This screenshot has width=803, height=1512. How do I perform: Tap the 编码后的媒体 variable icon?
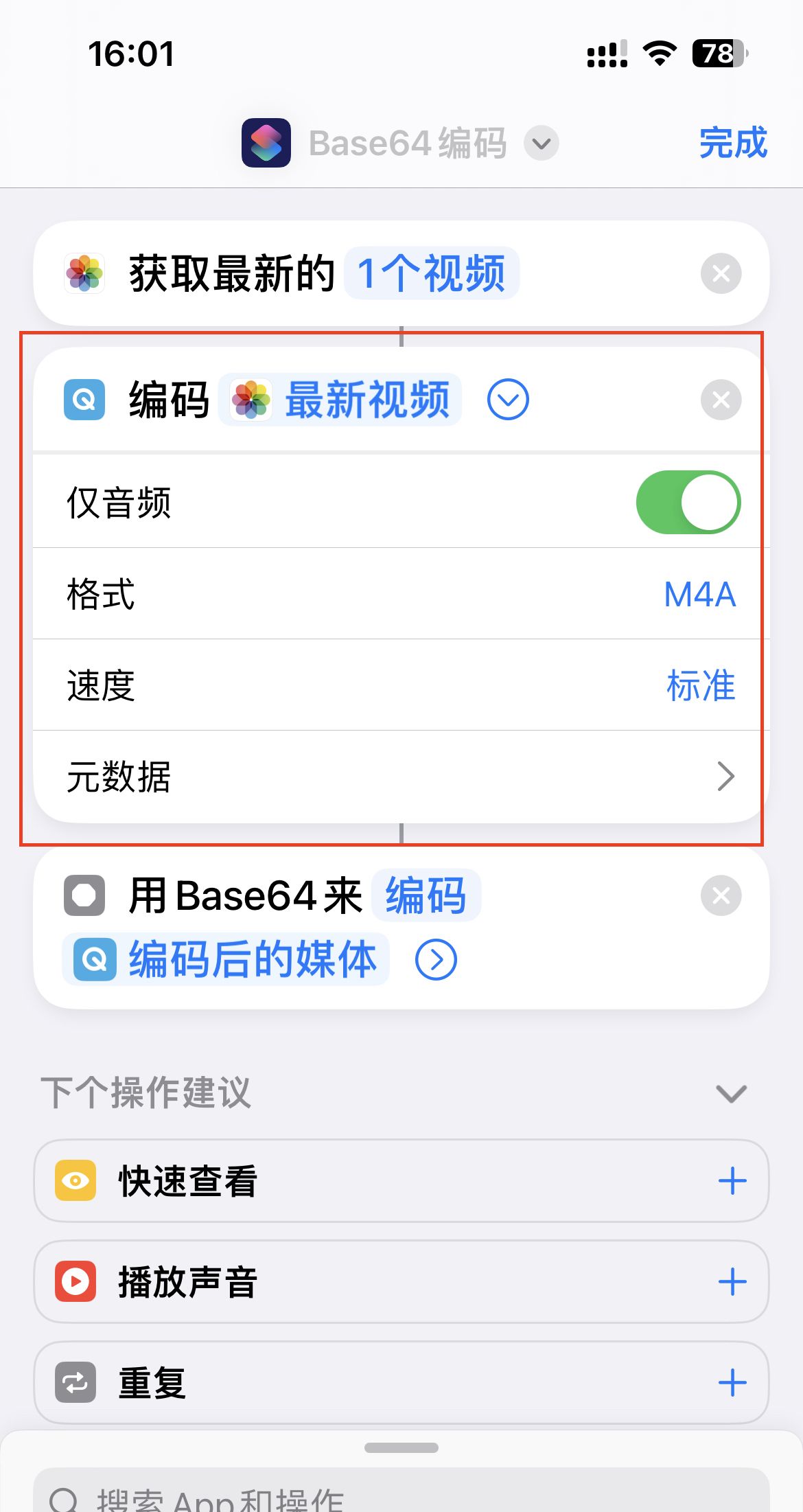pos(93,961)
